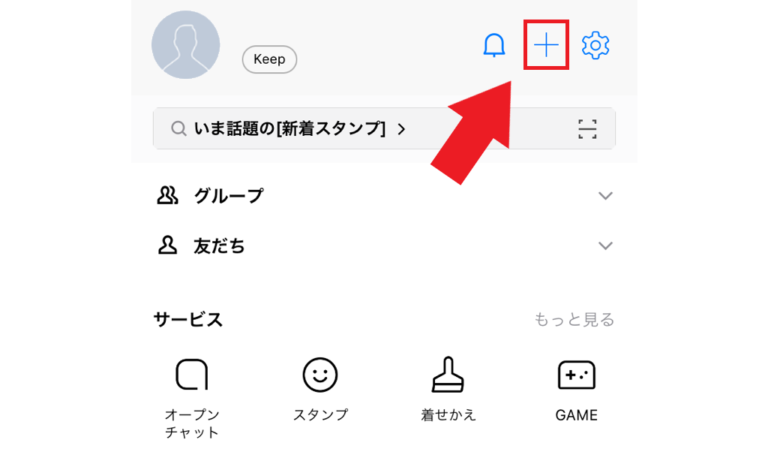This screenshot has width=768, height=452.
Task: Expand the 友だち section
Action: (x=605, y=246)
